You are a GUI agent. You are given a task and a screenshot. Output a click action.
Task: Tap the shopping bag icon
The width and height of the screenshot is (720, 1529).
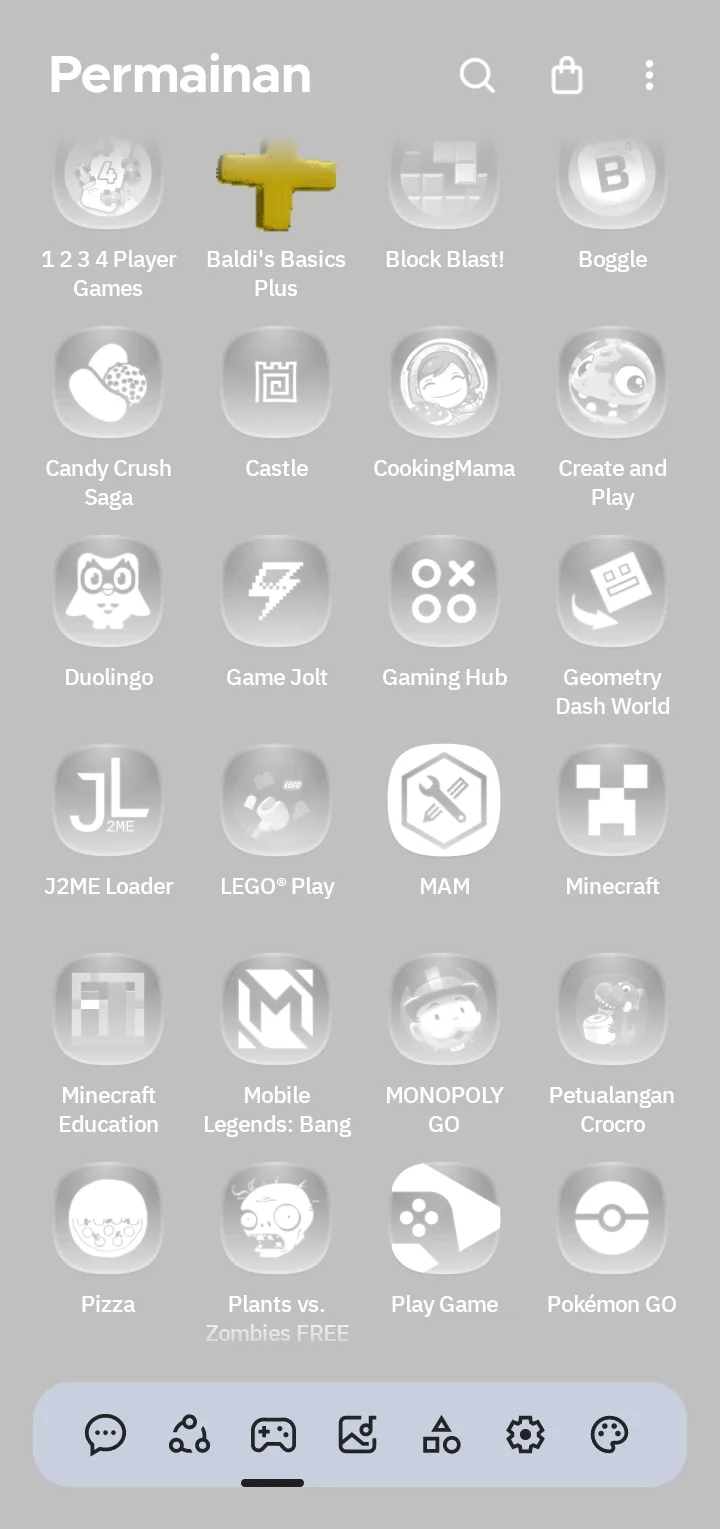tap(567, 75)
